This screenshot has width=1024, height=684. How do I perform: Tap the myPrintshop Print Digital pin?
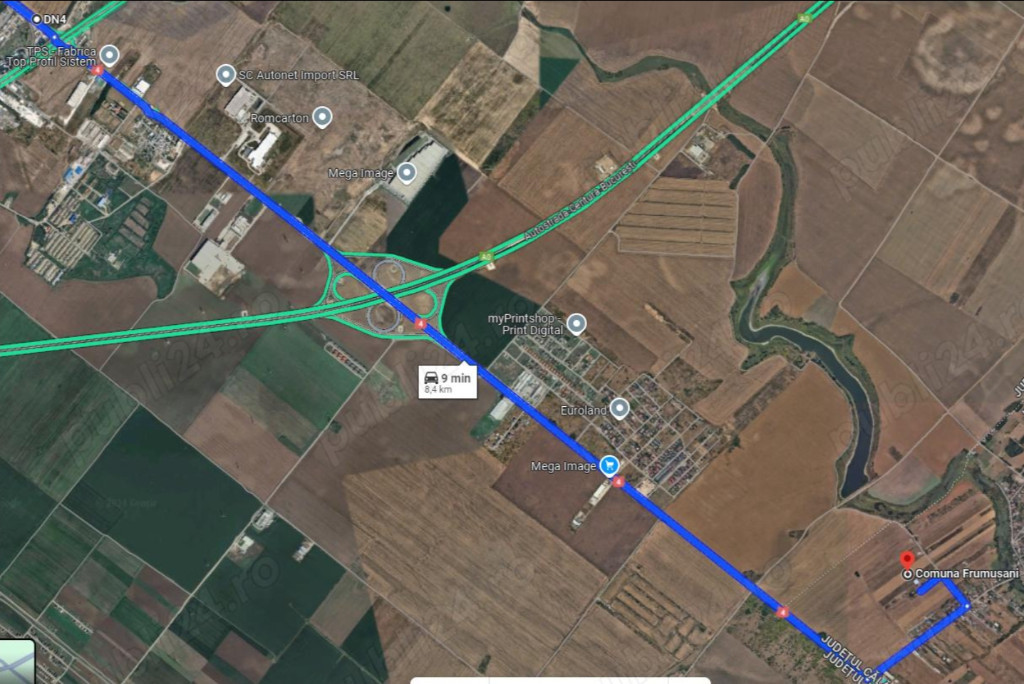pos(576,323)
